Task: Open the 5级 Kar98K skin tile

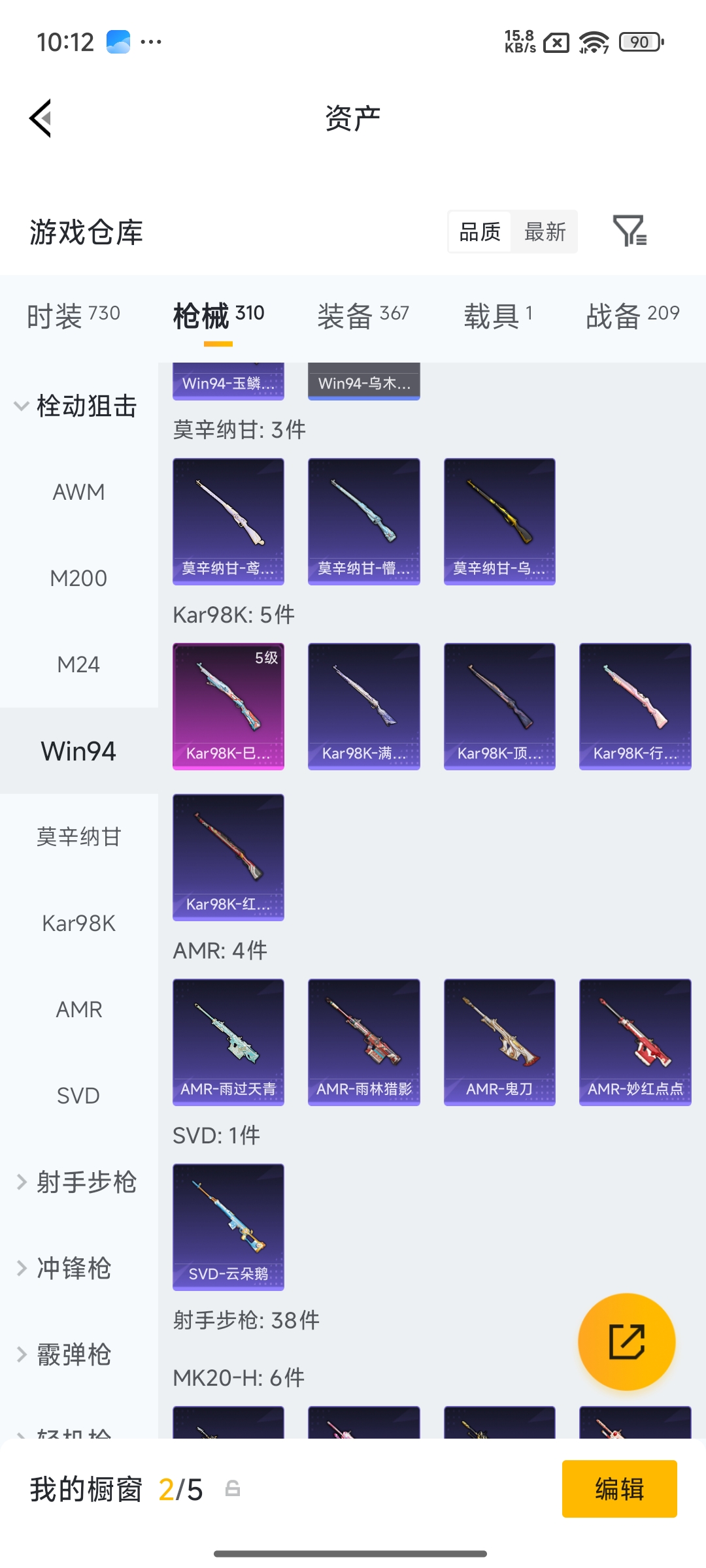Action: 228,706
